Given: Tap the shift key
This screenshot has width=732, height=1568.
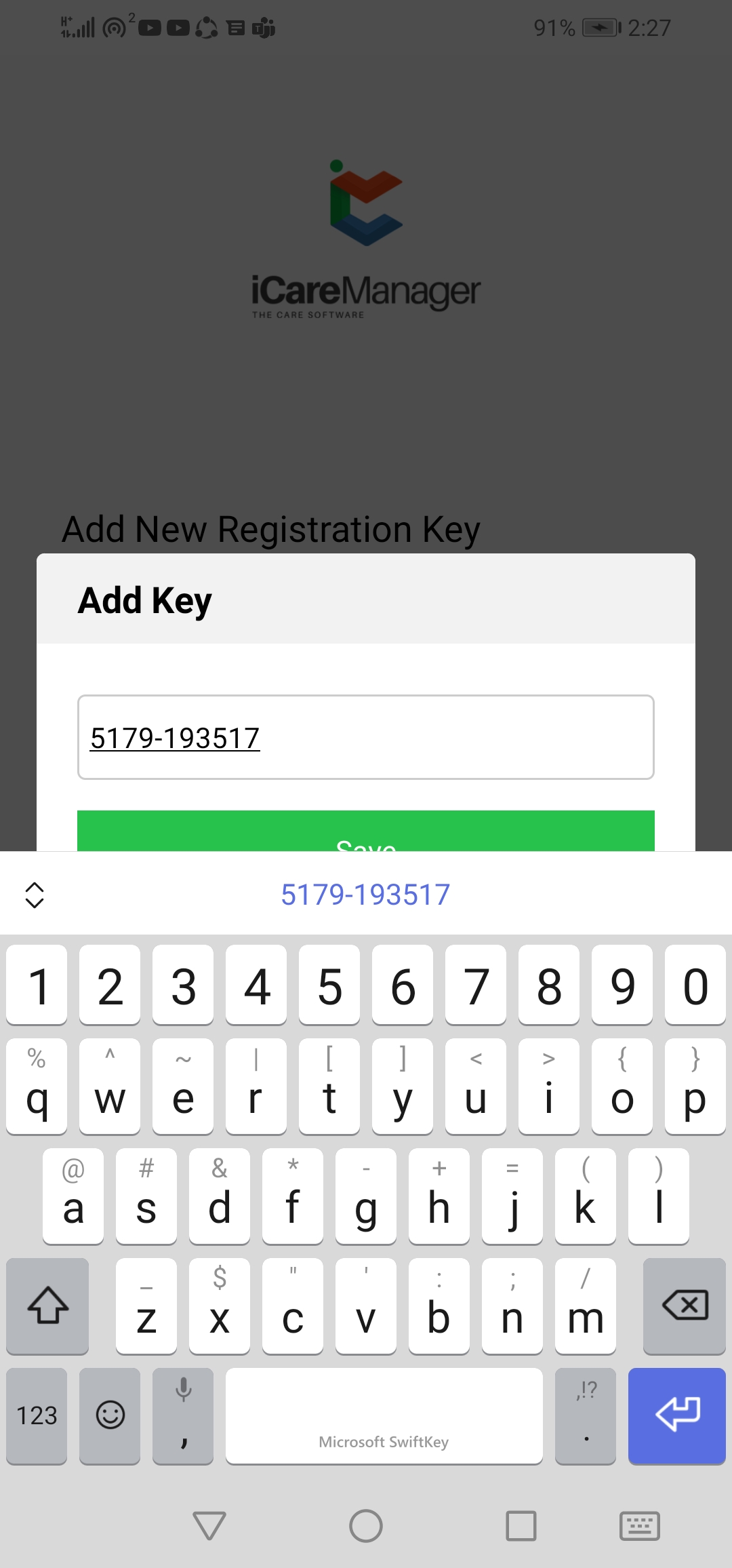Looking at the screenshot, I should click(47, 1306).
